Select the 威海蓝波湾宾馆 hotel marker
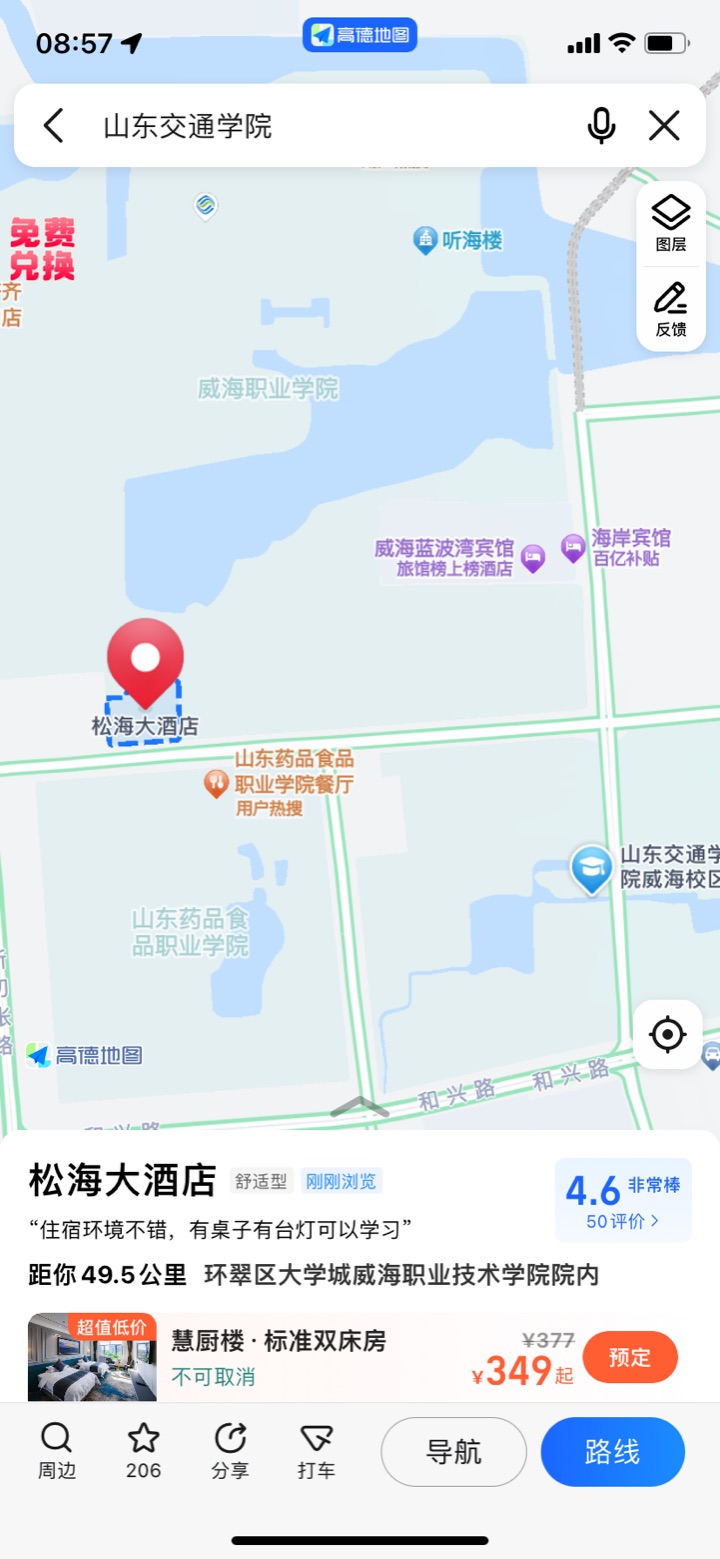The image size is (720, 1559). (533, 558)
